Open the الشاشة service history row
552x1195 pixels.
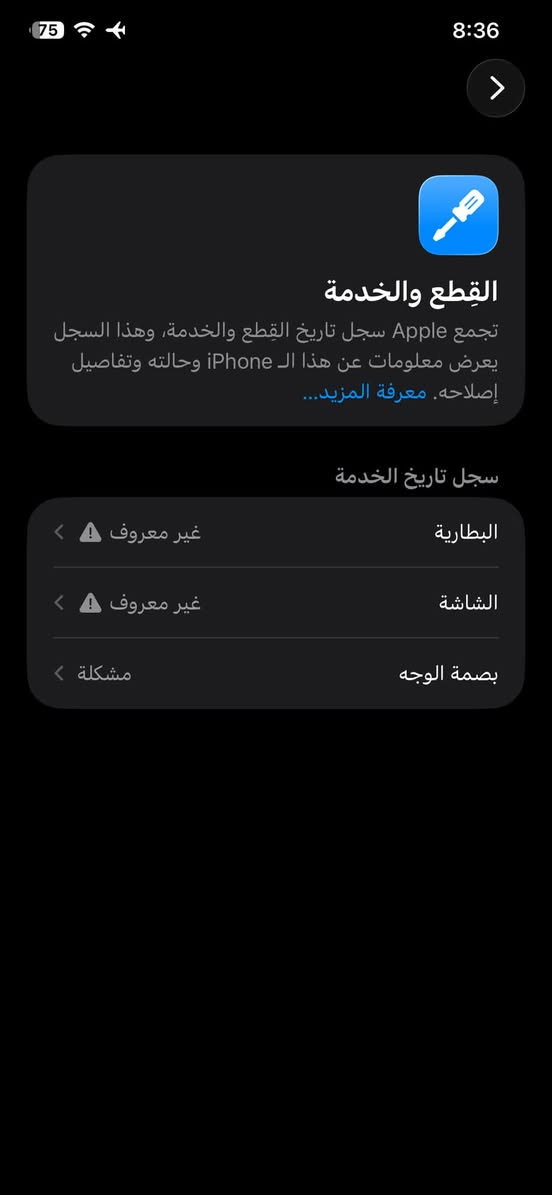tap(276, 602)
